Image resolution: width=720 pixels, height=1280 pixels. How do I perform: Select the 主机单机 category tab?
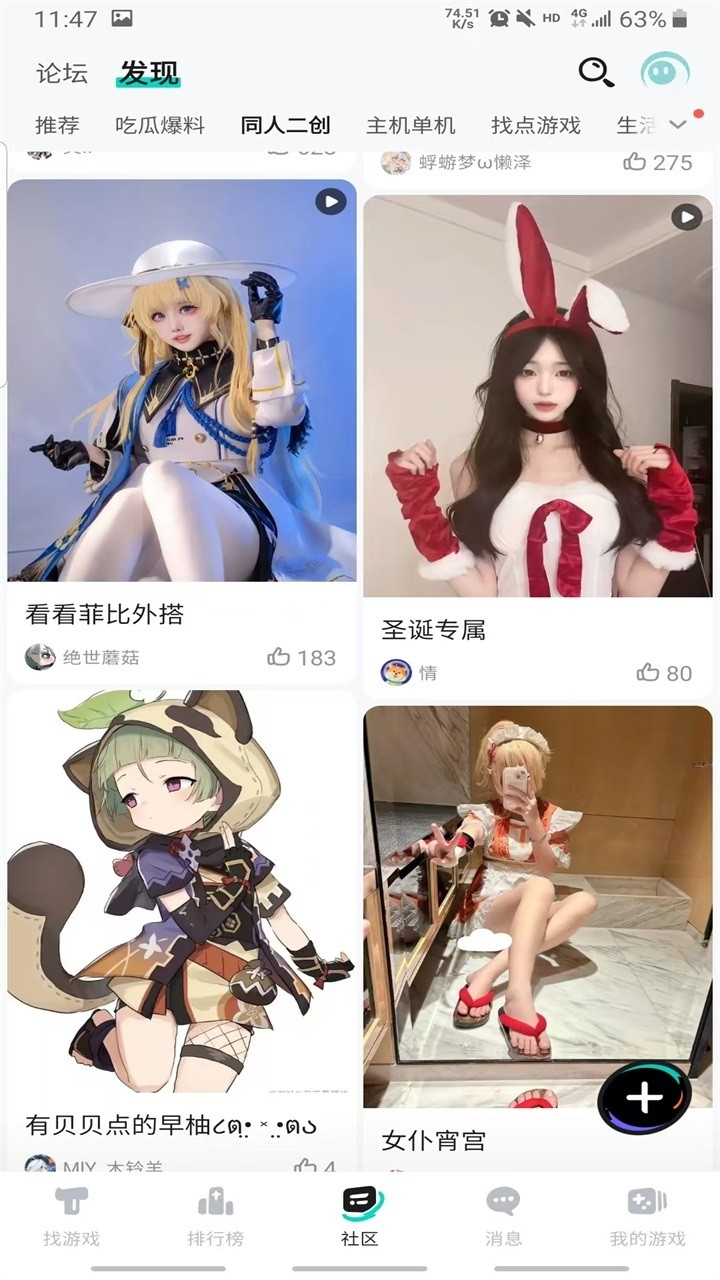[411, 125]
